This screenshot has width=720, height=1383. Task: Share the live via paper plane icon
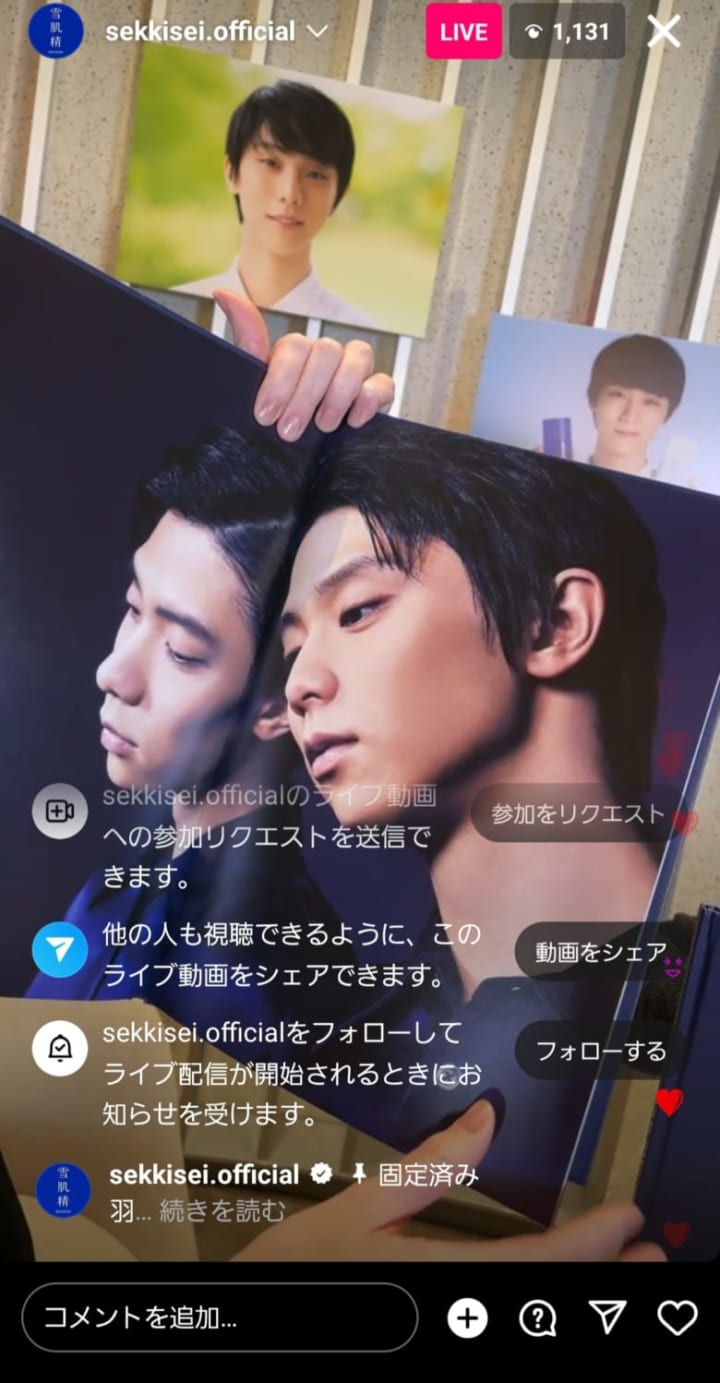tap(607, 1318)
